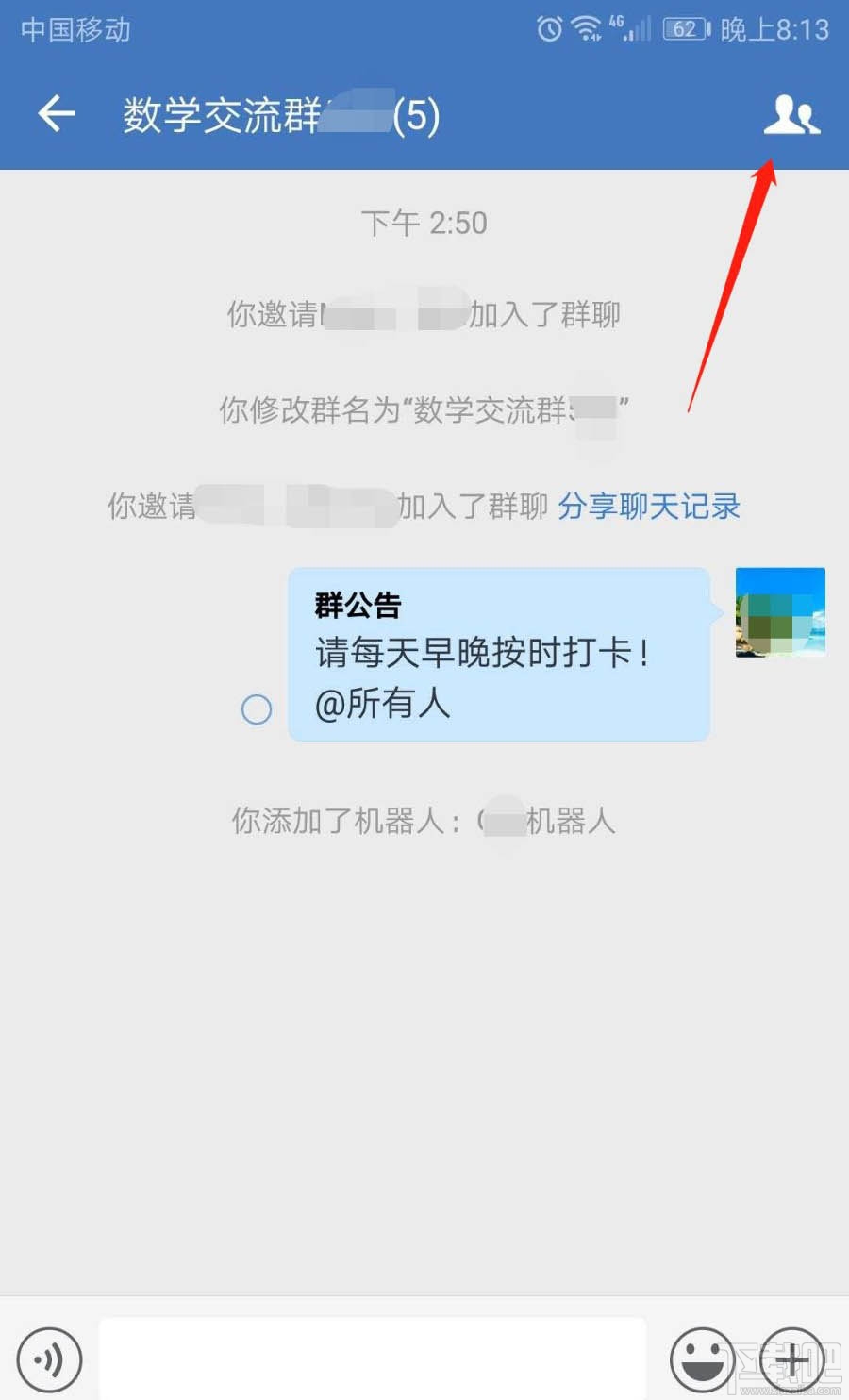
Task: Enable selection on the announcement bubble circle
Action: [256, 708]
